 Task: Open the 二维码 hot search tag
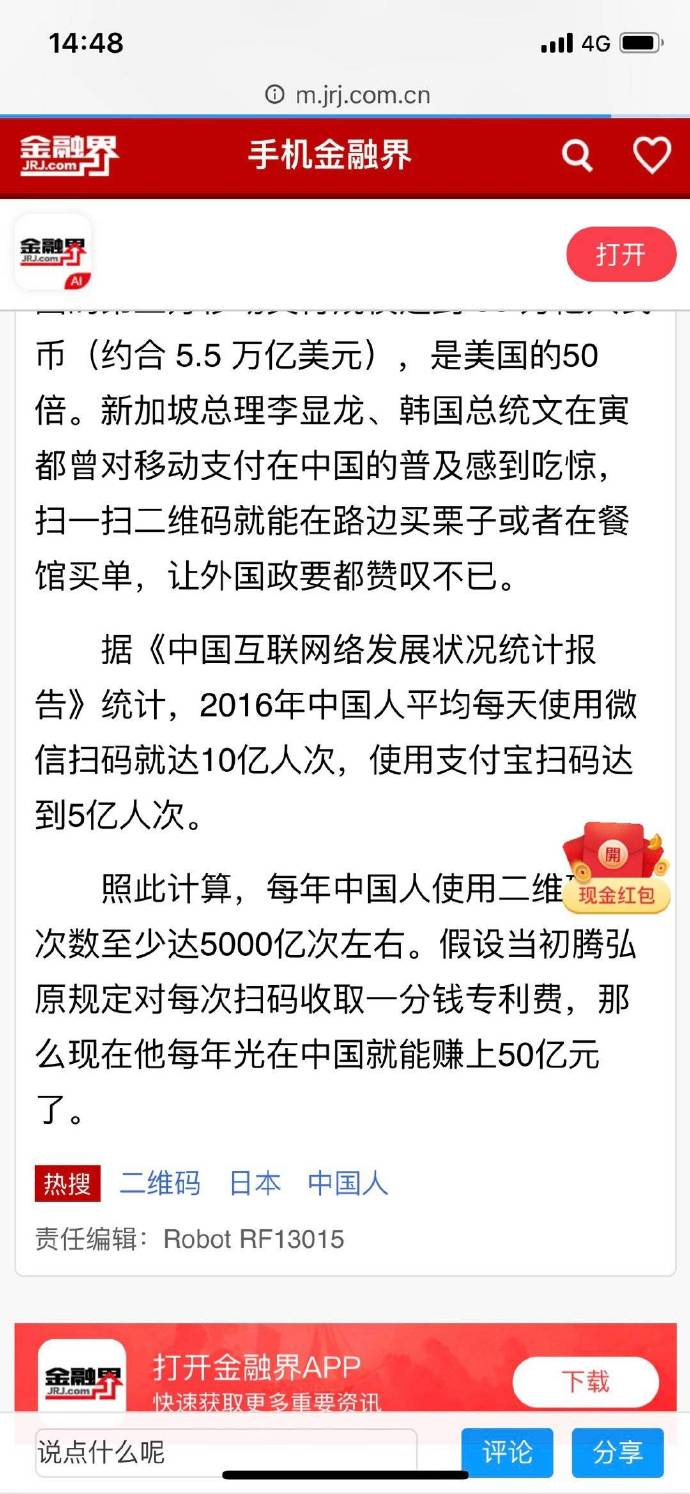point(160,1183)
